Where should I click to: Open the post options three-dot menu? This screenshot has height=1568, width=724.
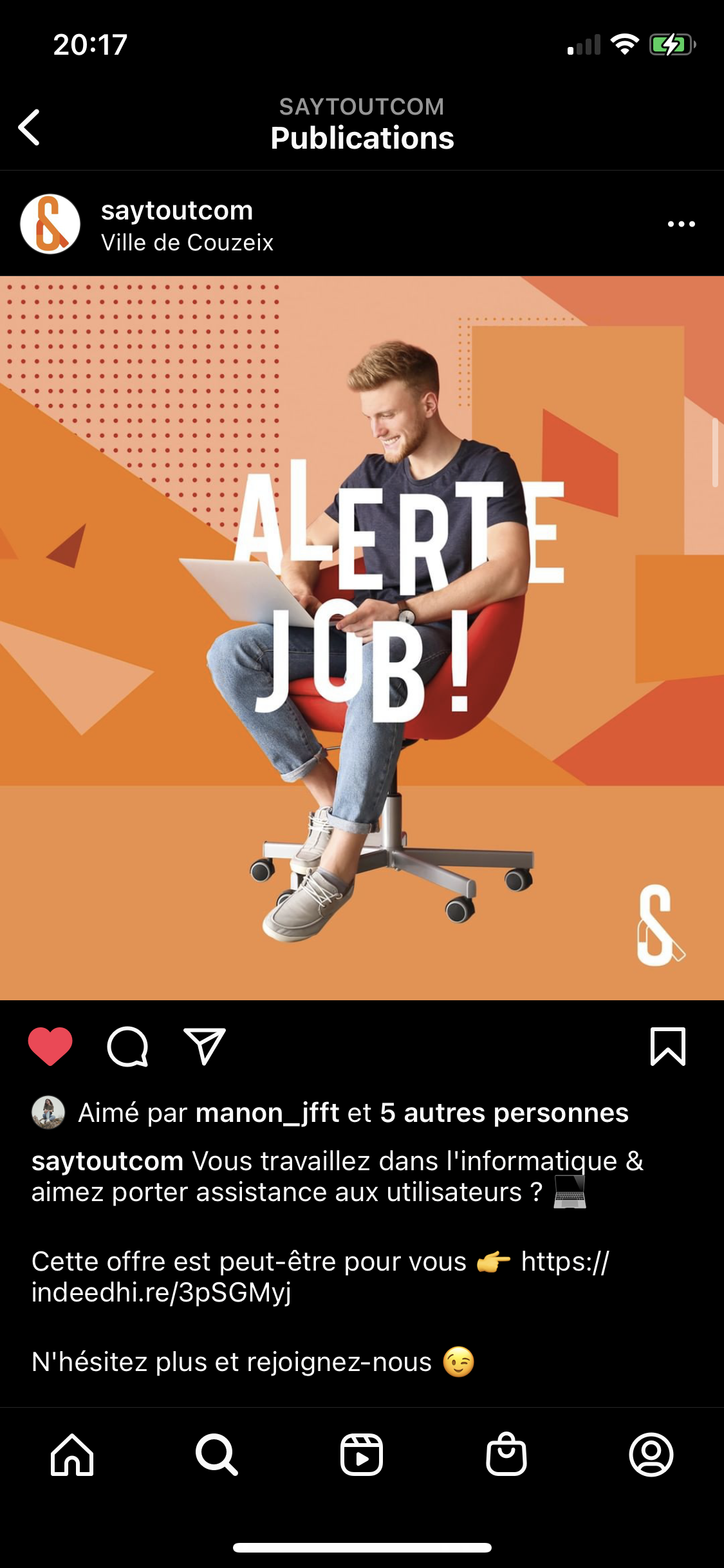pos(681,224)
